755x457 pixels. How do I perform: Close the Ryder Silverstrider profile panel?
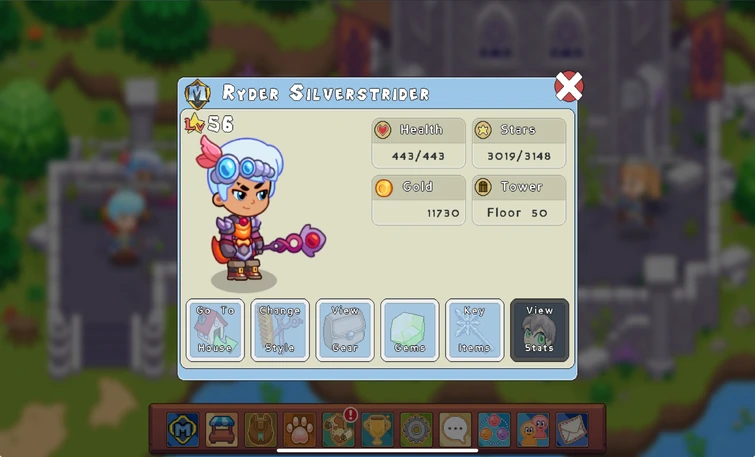pos(569,88)
